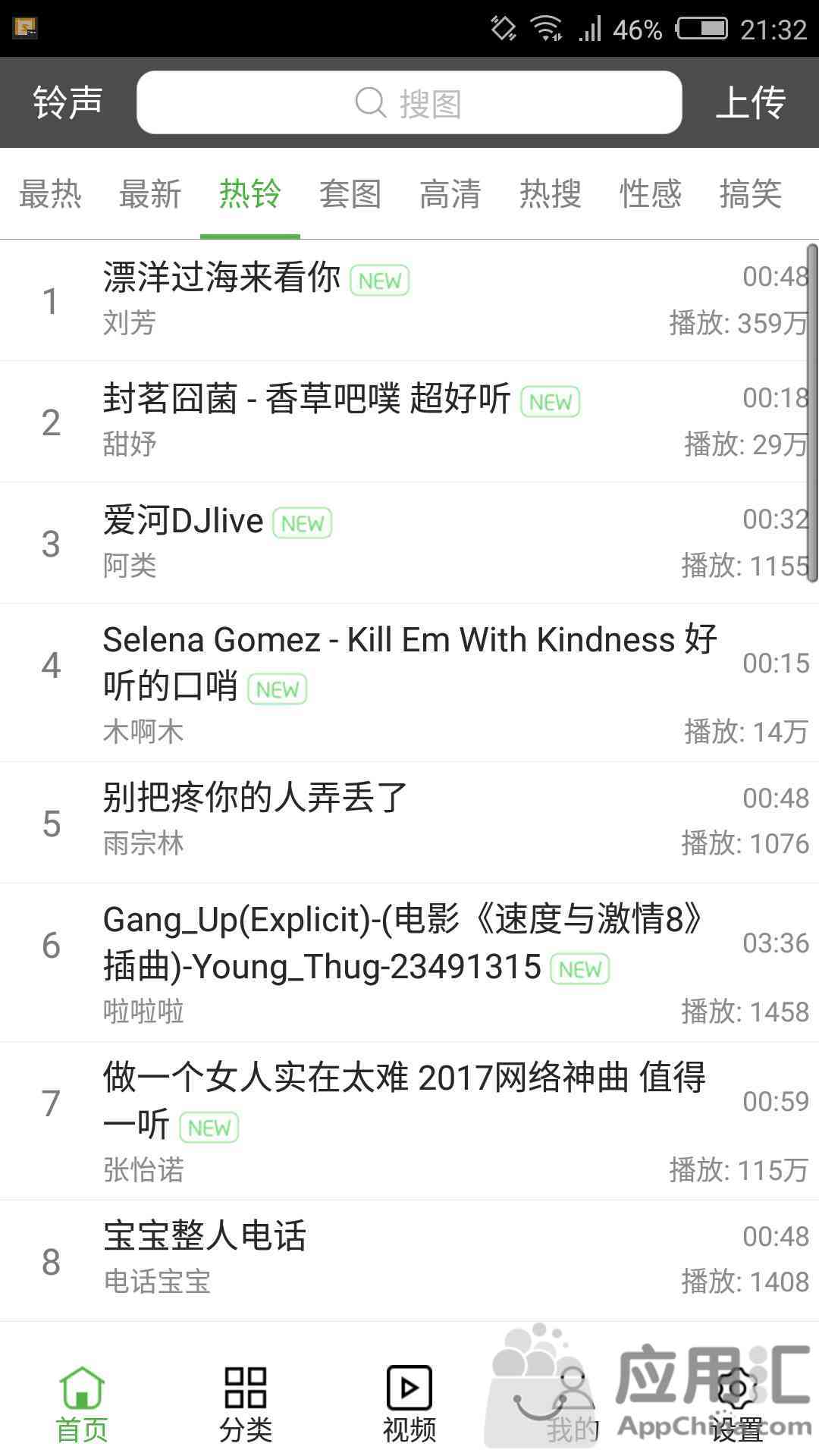
Task: Open the 视频 bottom tab
Action: tap(409, 1404)
